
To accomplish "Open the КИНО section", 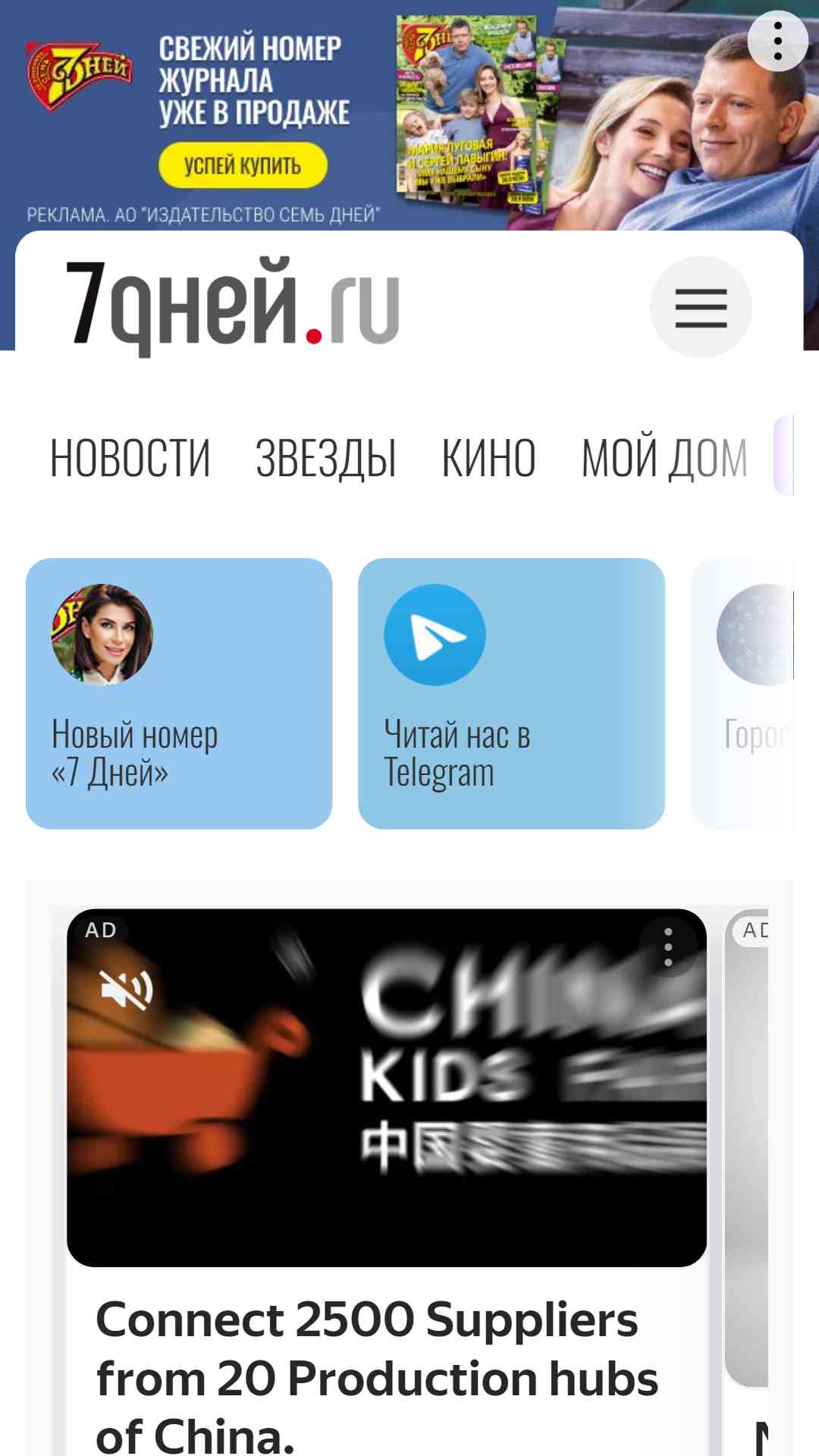I will pyautogui.click(x=489, y=458).
